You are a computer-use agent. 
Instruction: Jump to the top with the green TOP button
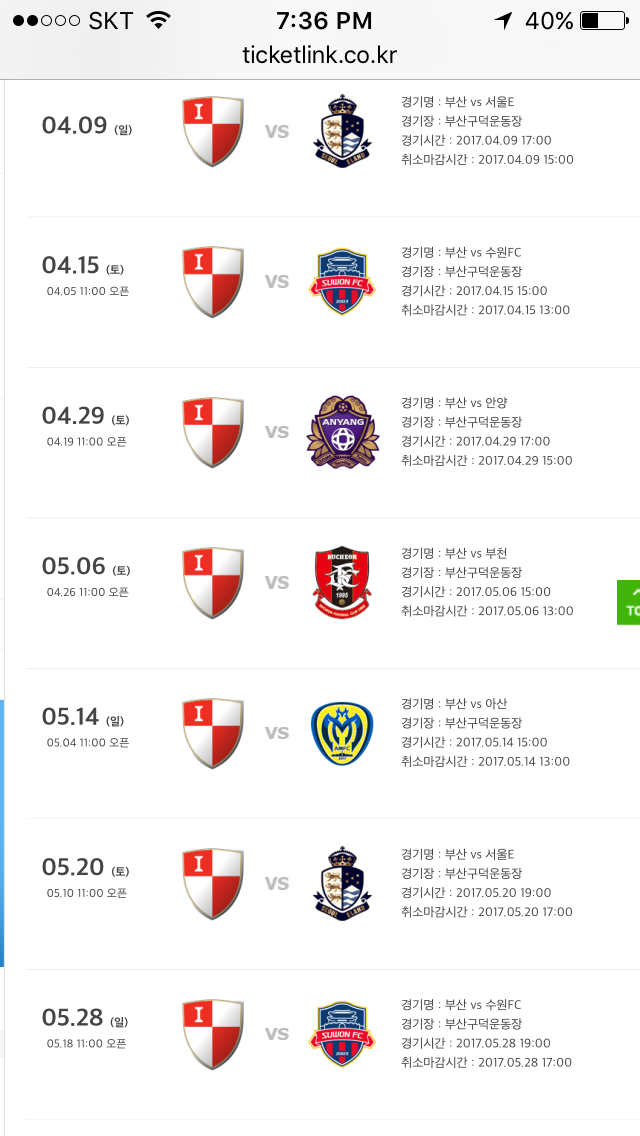[x=629, y=602]
